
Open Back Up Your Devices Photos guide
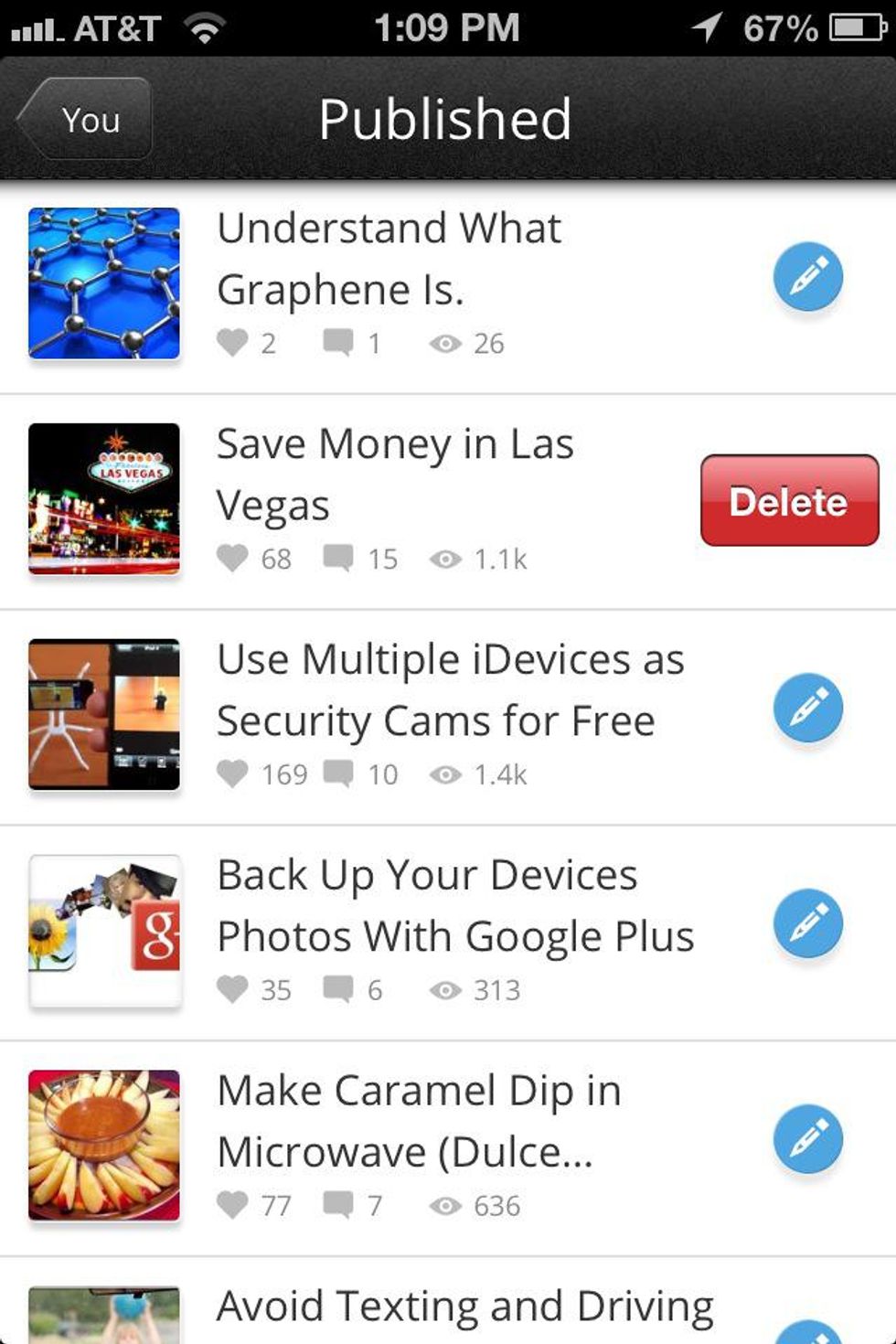(x=454, y=906)
